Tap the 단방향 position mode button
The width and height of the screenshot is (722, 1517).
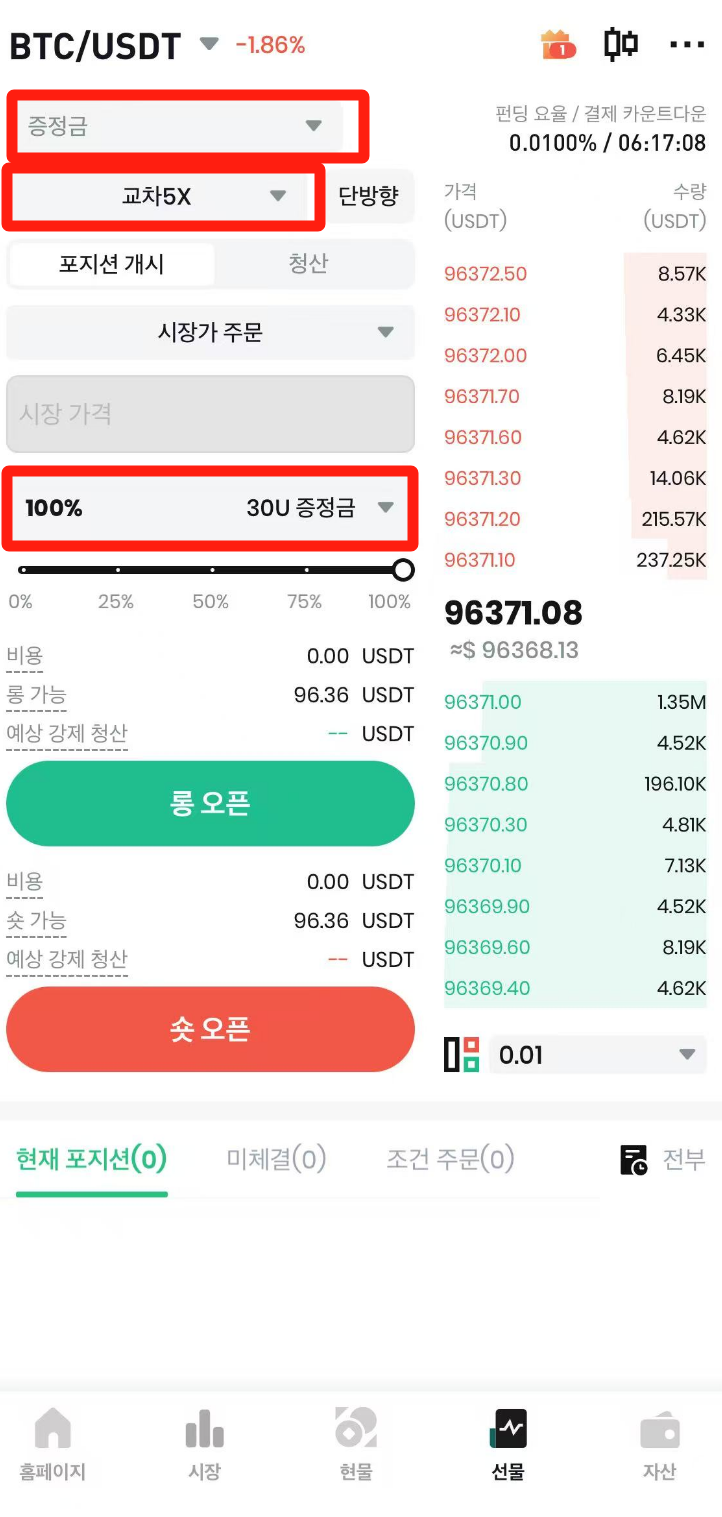pos(368,196)
